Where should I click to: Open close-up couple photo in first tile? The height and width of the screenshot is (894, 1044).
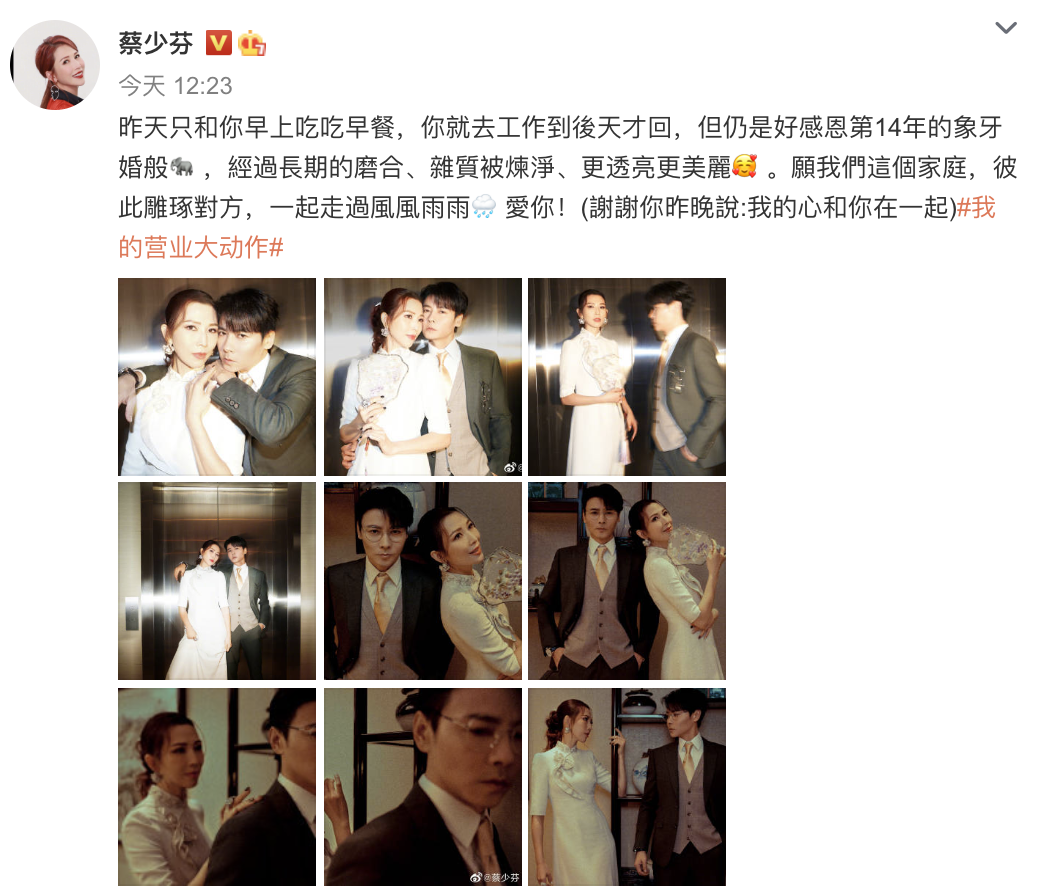coord(217,377)
